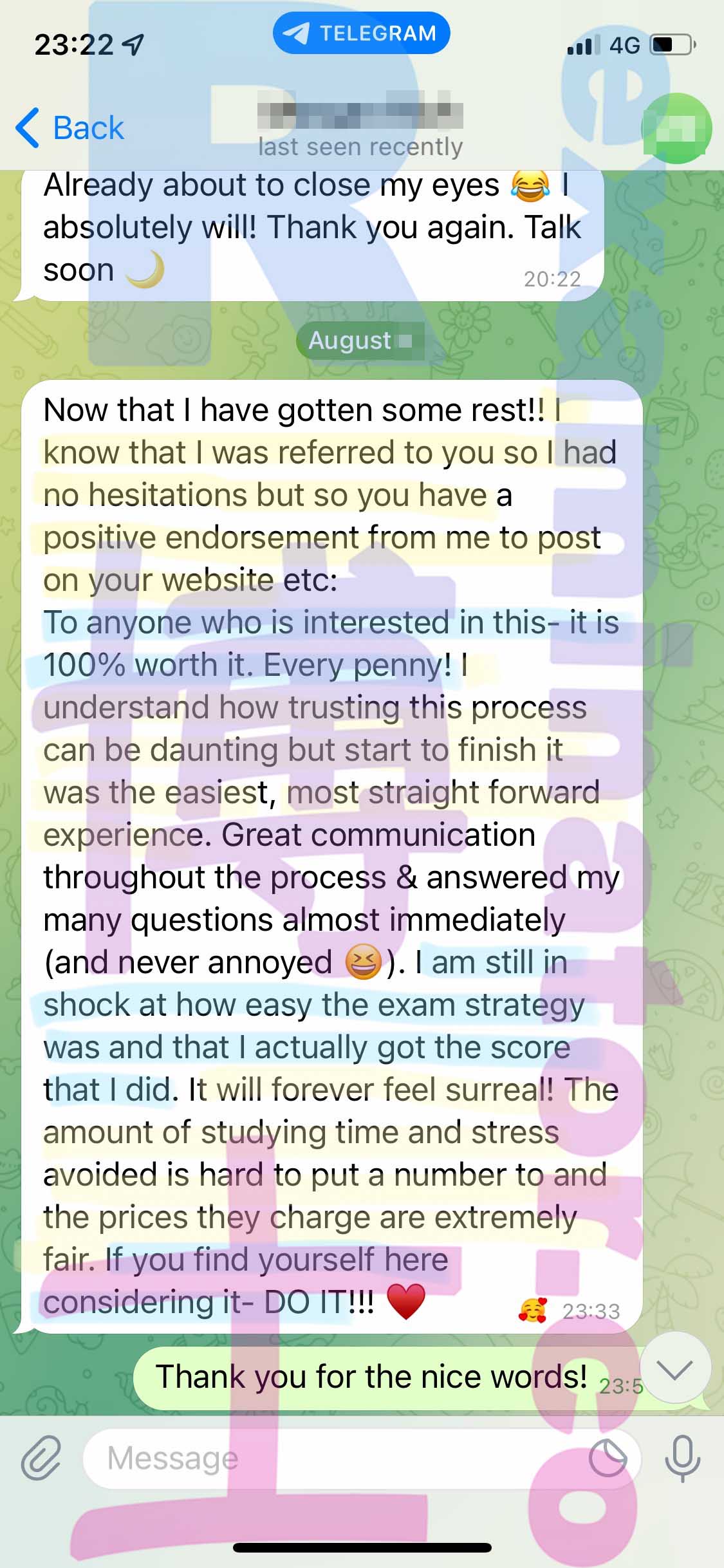
Task: Tap the Telegram return pill
Action: pos(362,33)
